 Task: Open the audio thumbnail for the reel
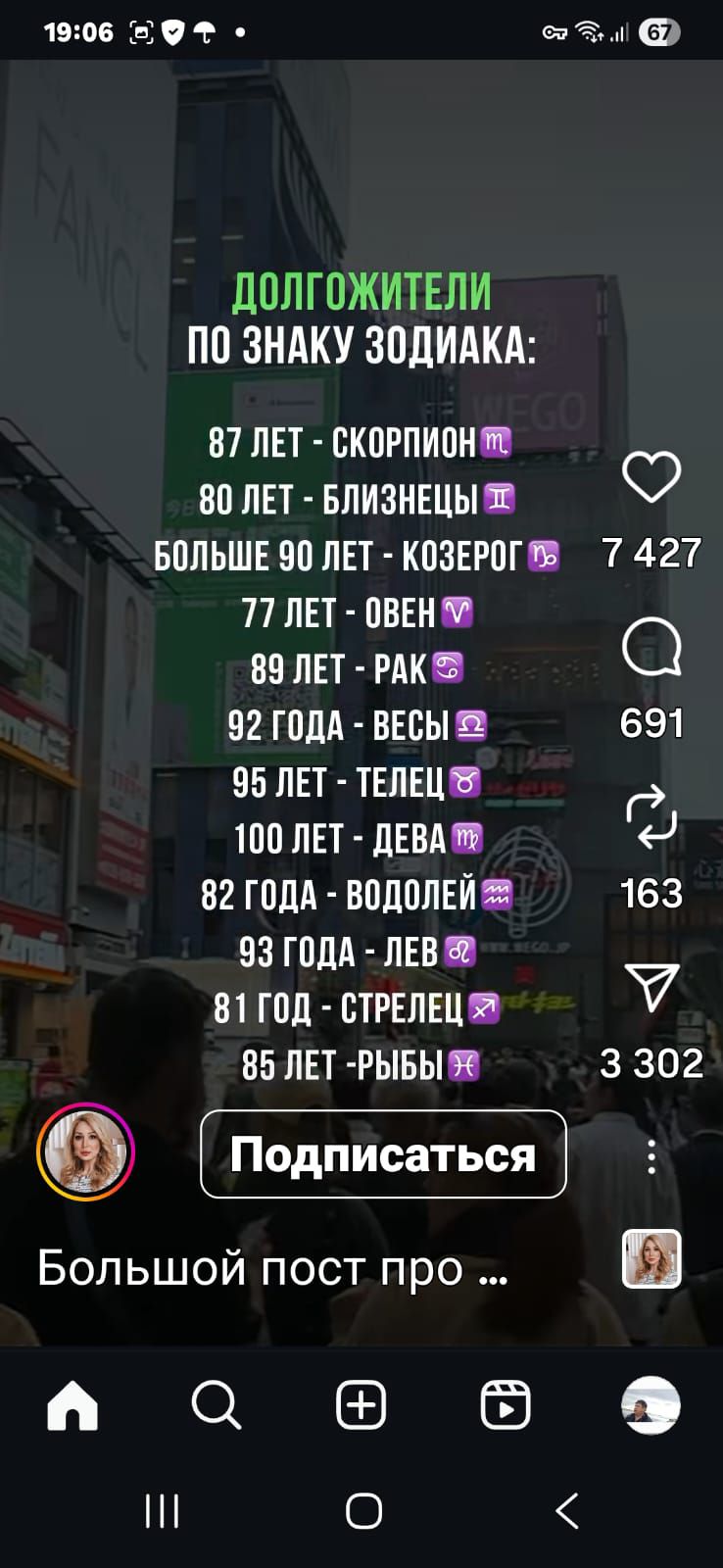click(651, 1258)
